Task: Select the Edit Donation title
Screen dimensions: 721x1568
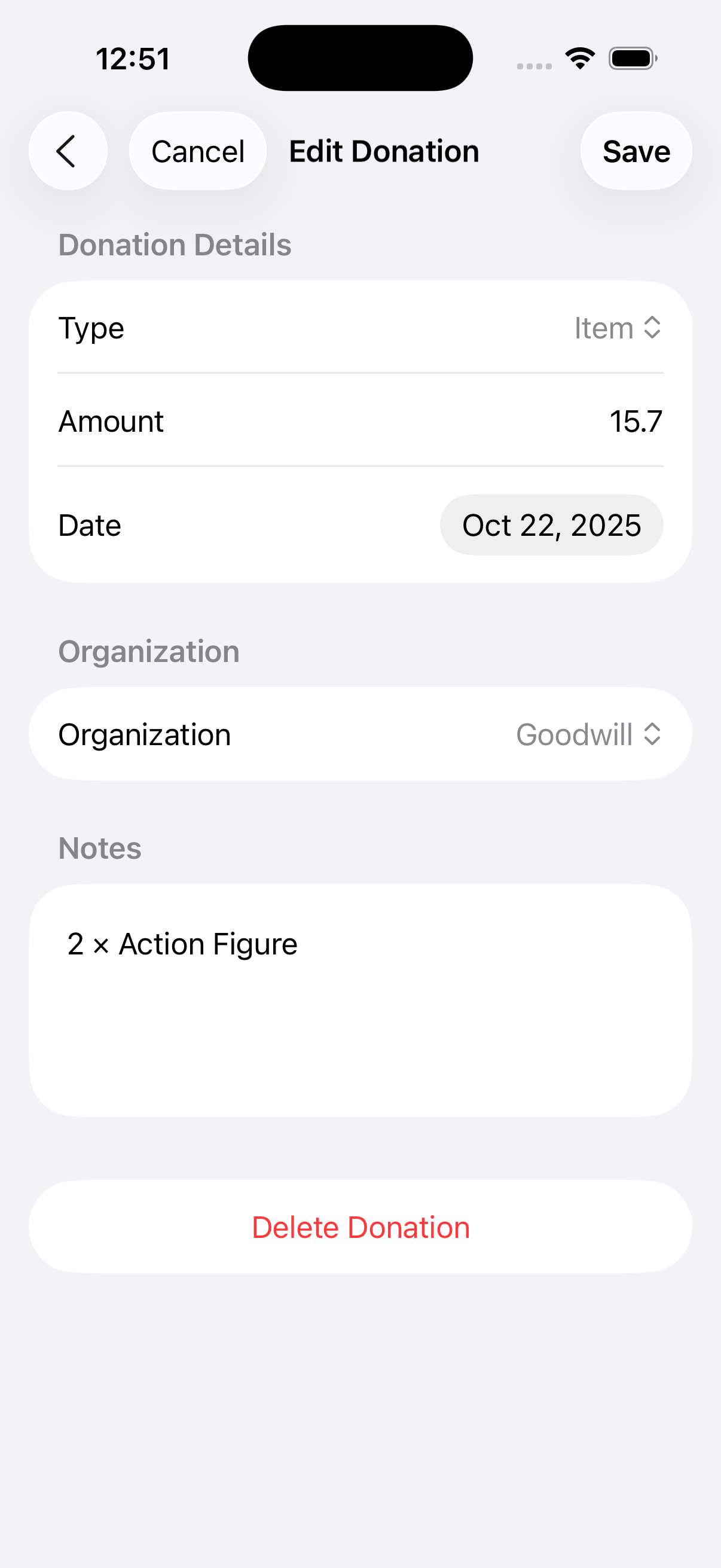Action: coord(383,151)
